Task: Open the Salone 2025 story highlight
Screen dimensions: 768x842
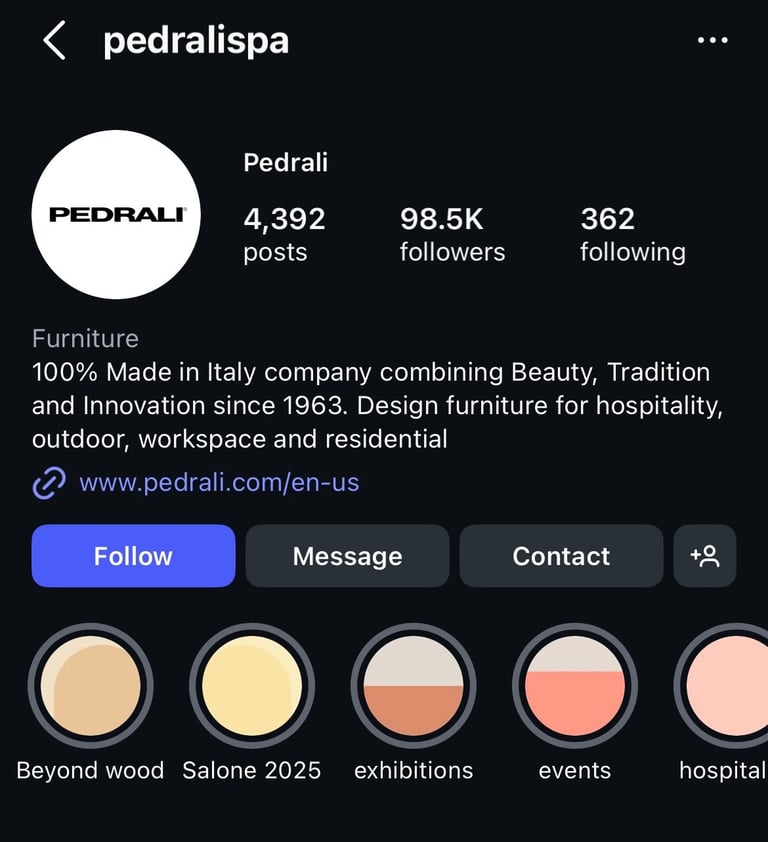Action: (x=252, y=687)
